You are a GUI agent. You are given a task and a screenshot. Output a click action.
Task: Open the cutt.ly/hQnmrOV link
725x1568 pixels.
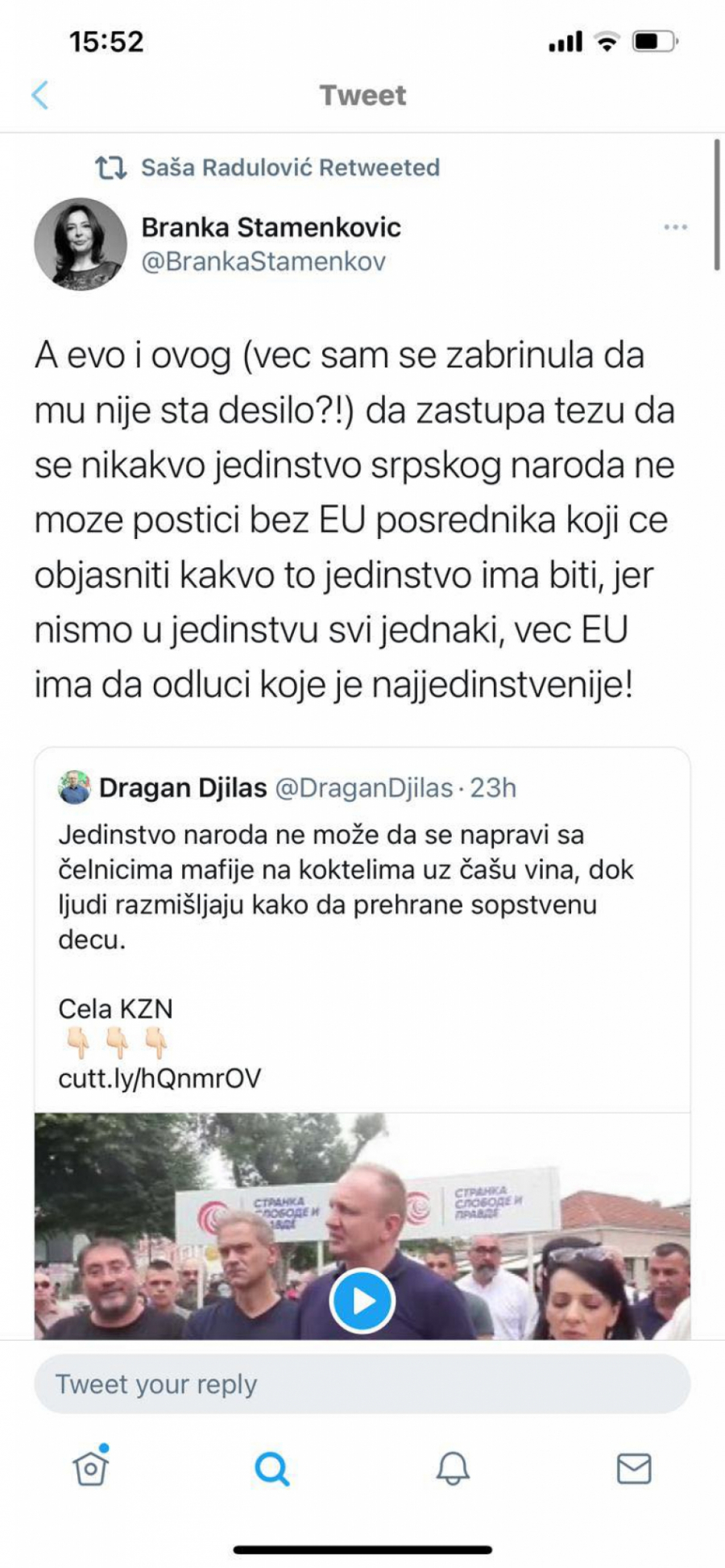159,1077
